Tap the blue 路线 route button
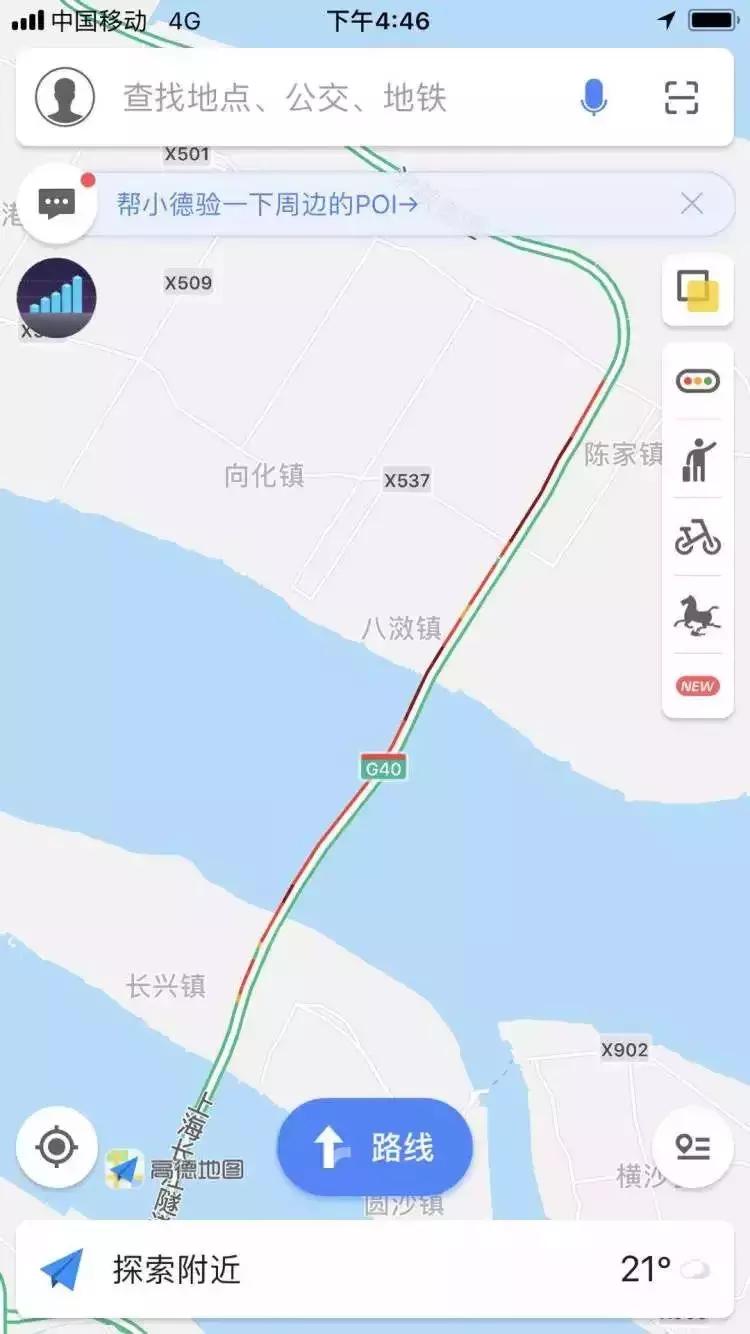The width and height of the screenshot is (750, 1334). pyautogui.click(x=374, y=1148)
